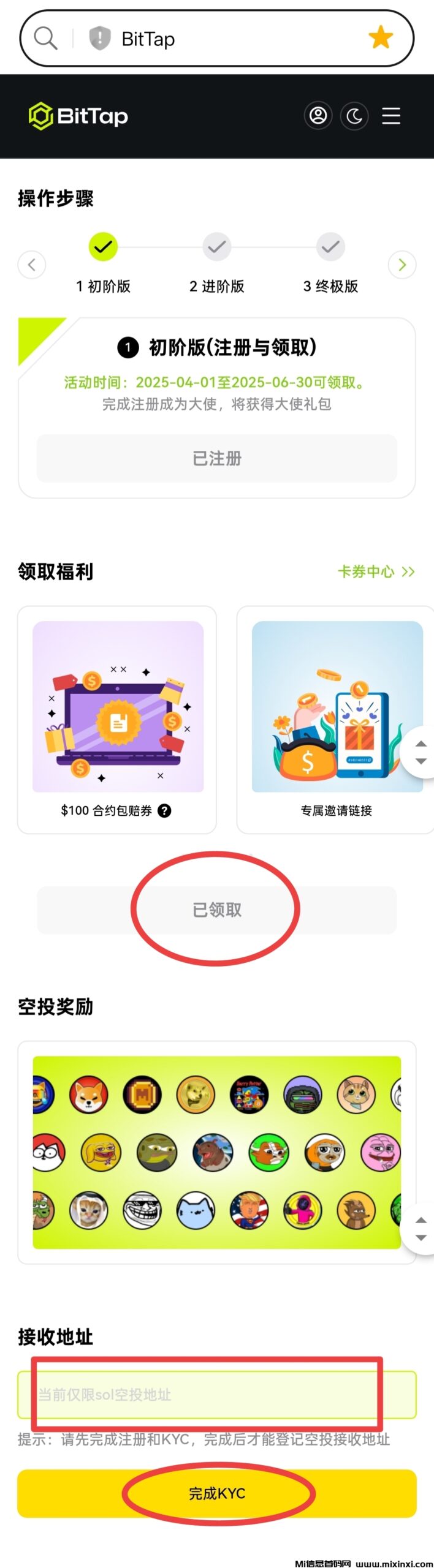This screenshot has width=434, height=1568.
Task: Tap the 完成KYC button
Action: pos(217,1493)
